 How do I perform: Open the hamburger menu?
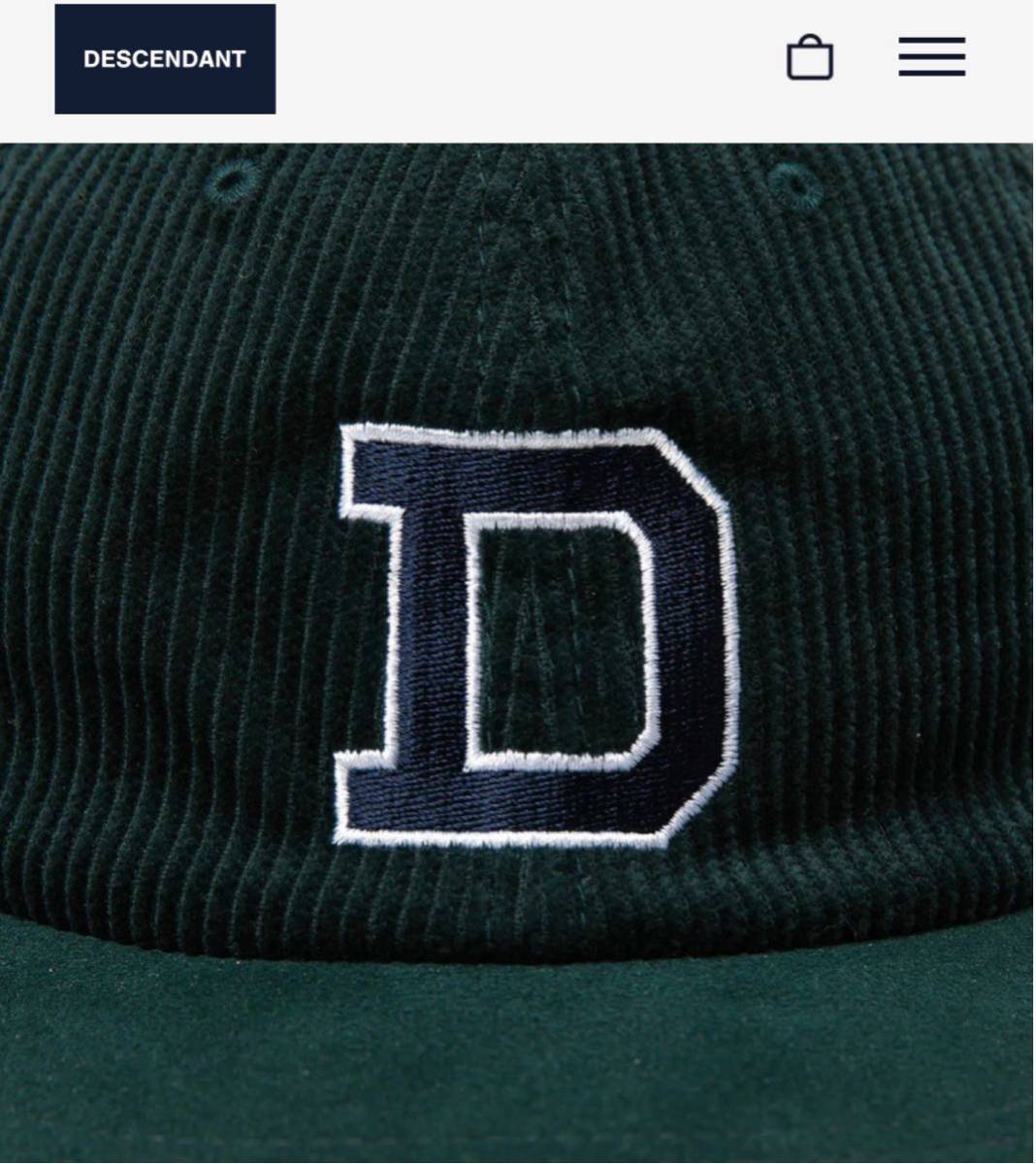tap(930, 57)
